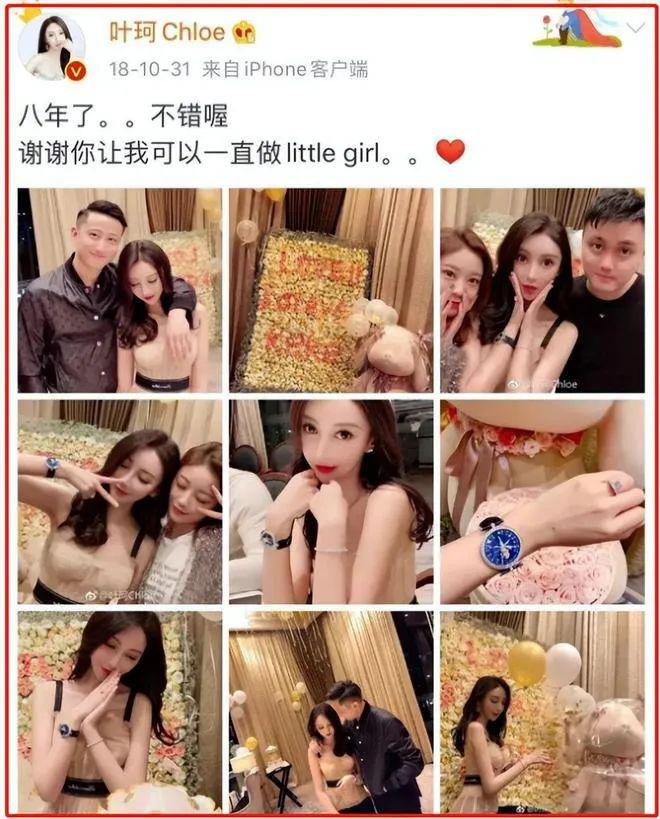This screenshot has width=660, height=819.
Task: Tap the username 叶珂Chloe
Action: (166, 32)
